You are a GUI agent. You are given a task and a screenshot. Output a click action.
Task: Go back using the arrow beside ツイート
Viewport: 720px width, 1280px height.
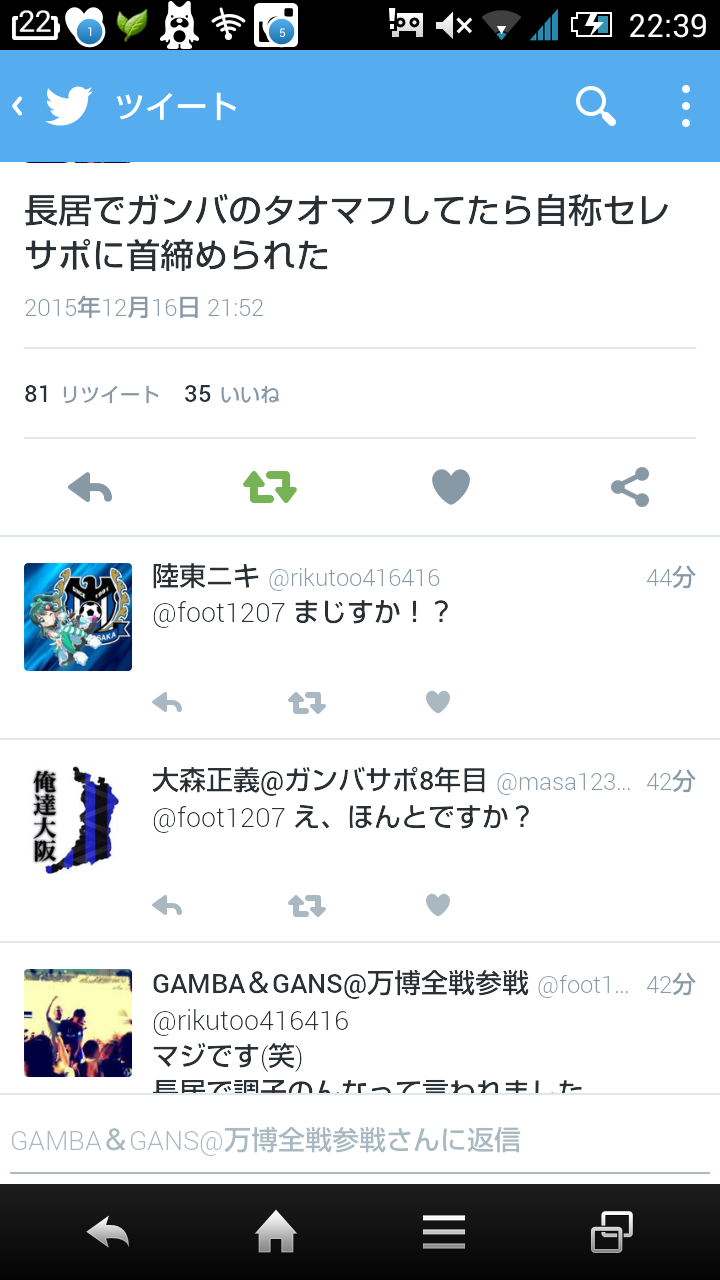coord(18,106)
